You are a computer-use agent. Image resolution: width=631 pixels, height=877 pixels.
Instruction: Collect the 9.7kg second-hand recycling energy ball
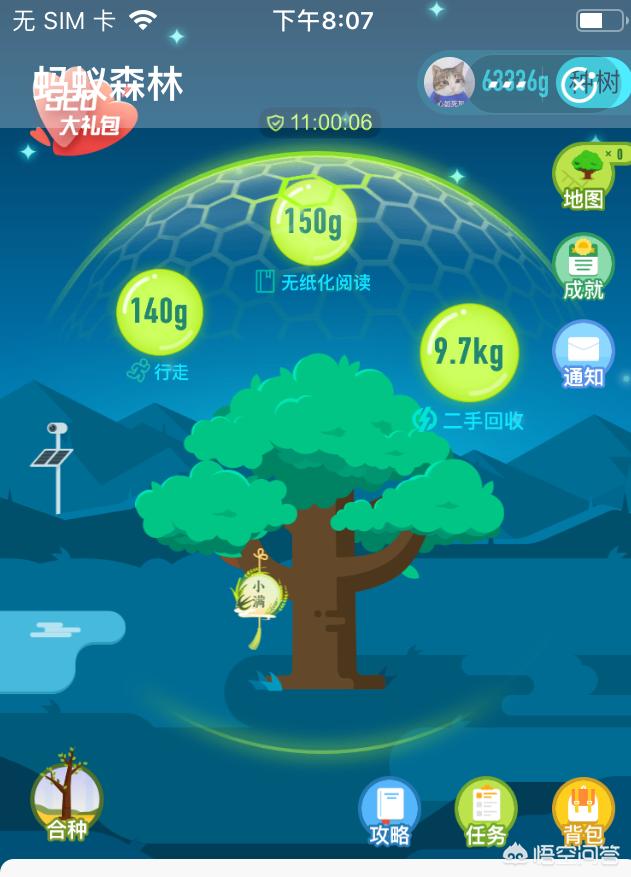click(468, 352)
